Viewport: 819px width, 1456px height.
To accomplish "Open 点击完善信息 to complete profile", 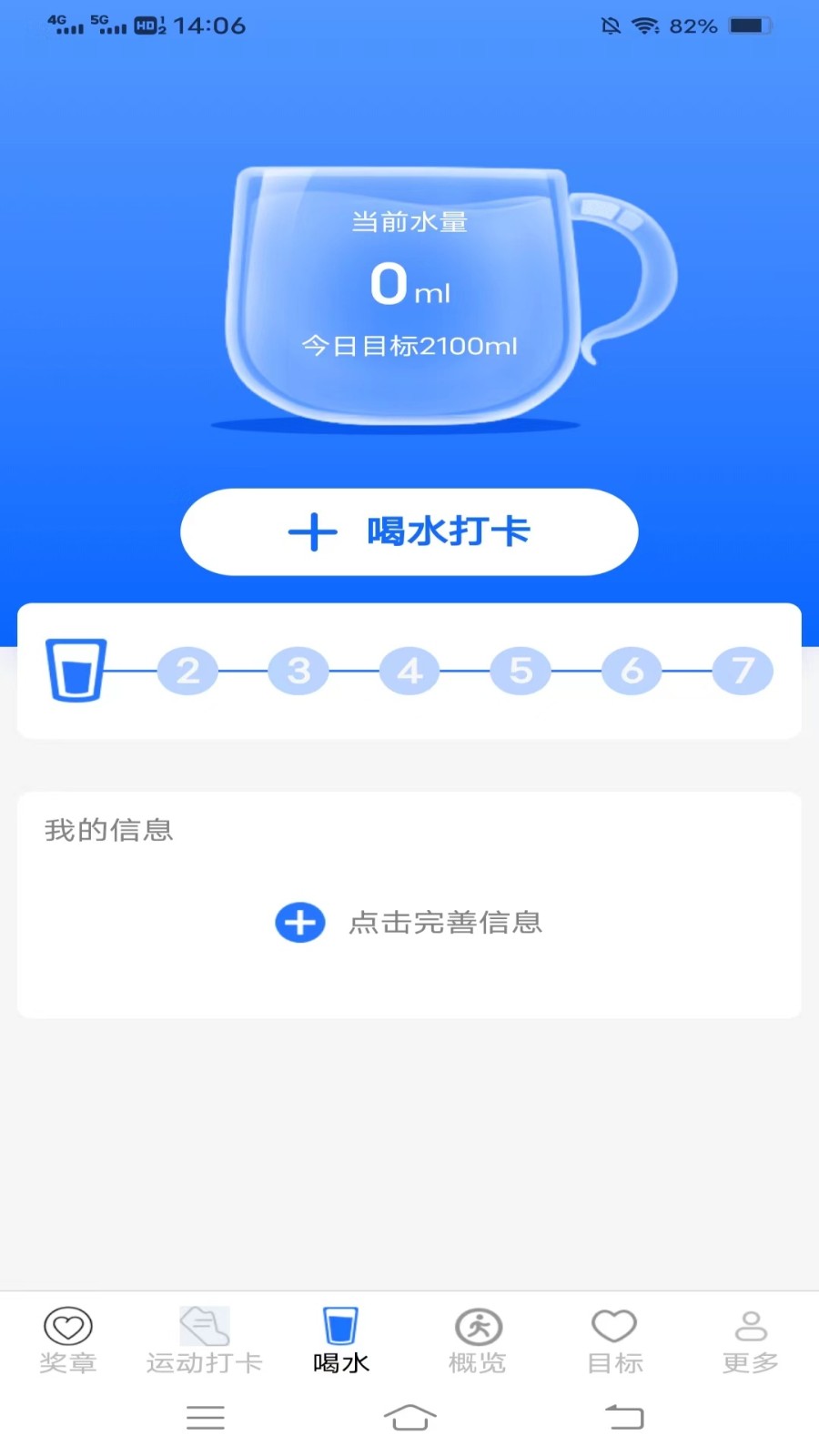I will tap(447, 922).
